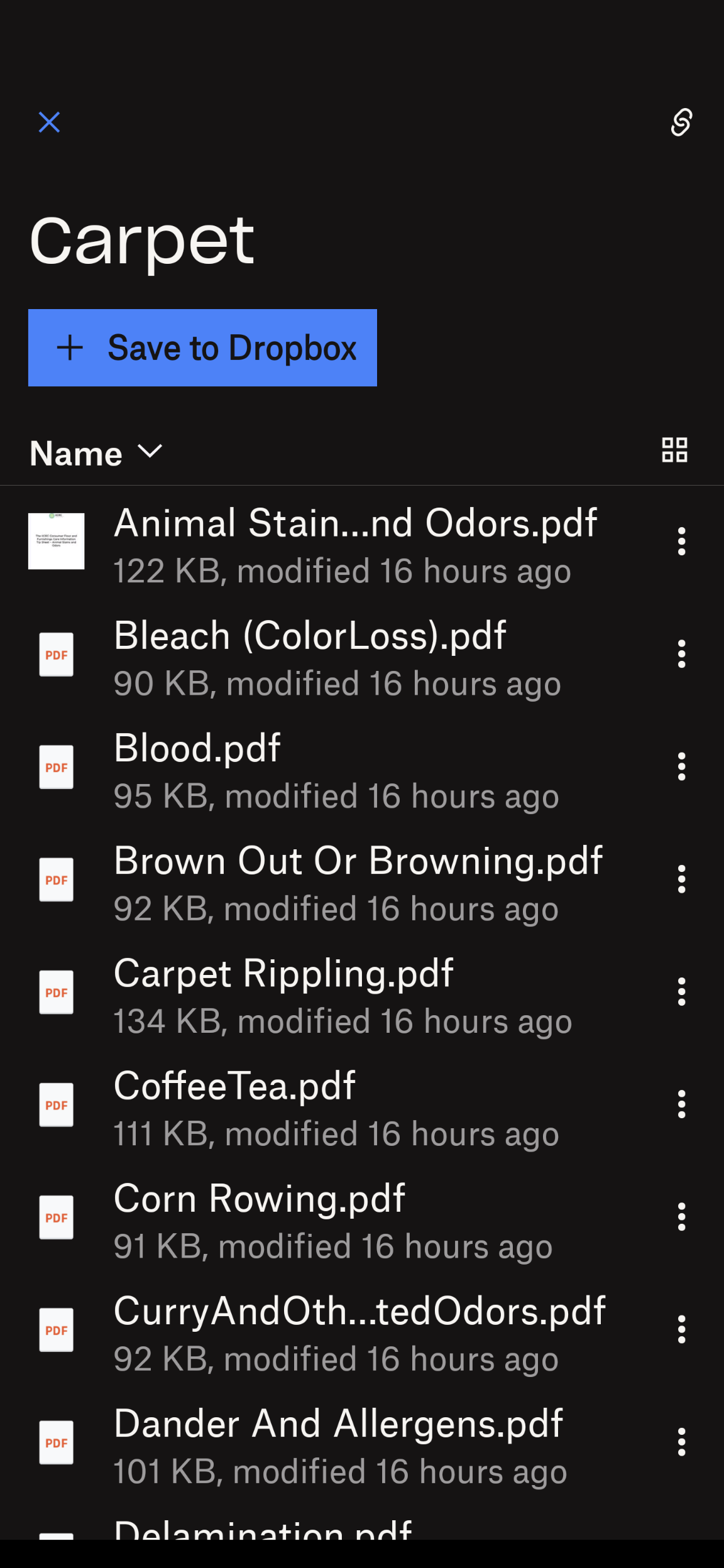Open Carpet Rippling.pdf
The width and height of the screenshot is (724, 1568).
(x=283, y=973)
